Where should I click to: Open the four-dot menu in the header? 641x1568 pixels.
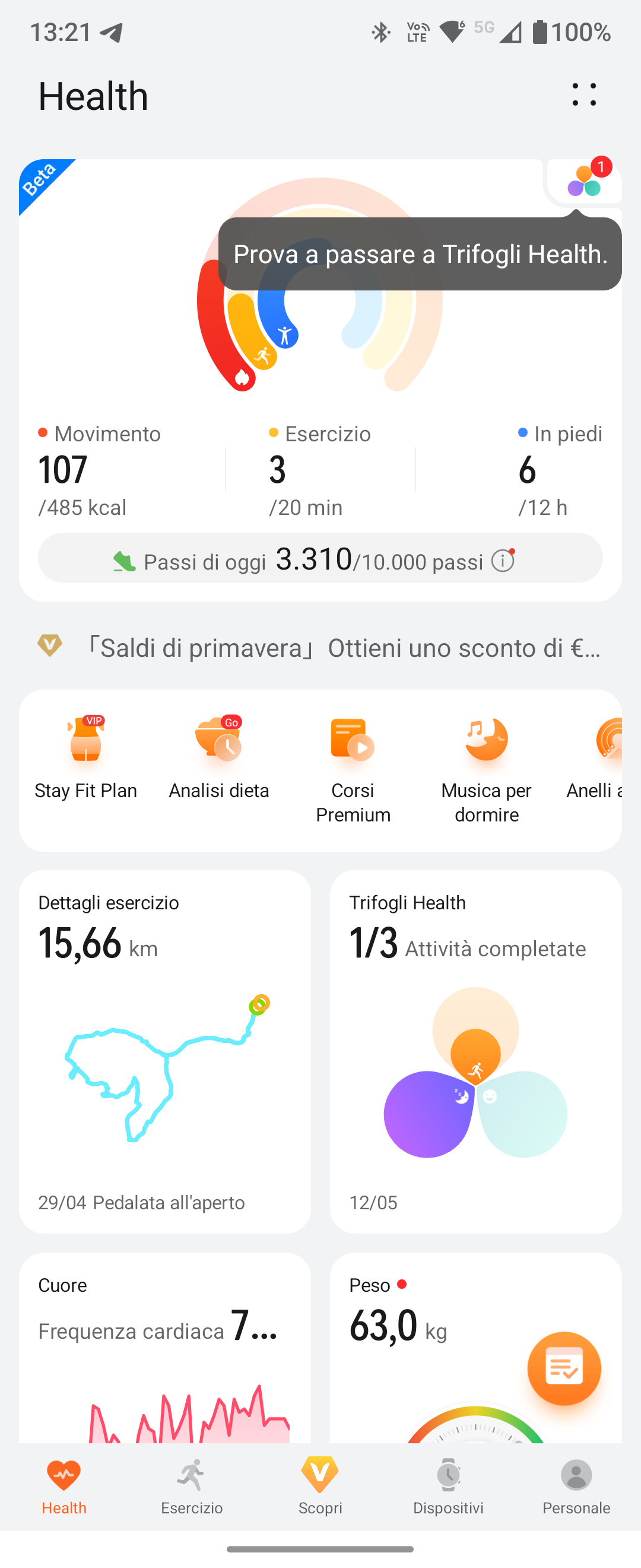(584, 95)
